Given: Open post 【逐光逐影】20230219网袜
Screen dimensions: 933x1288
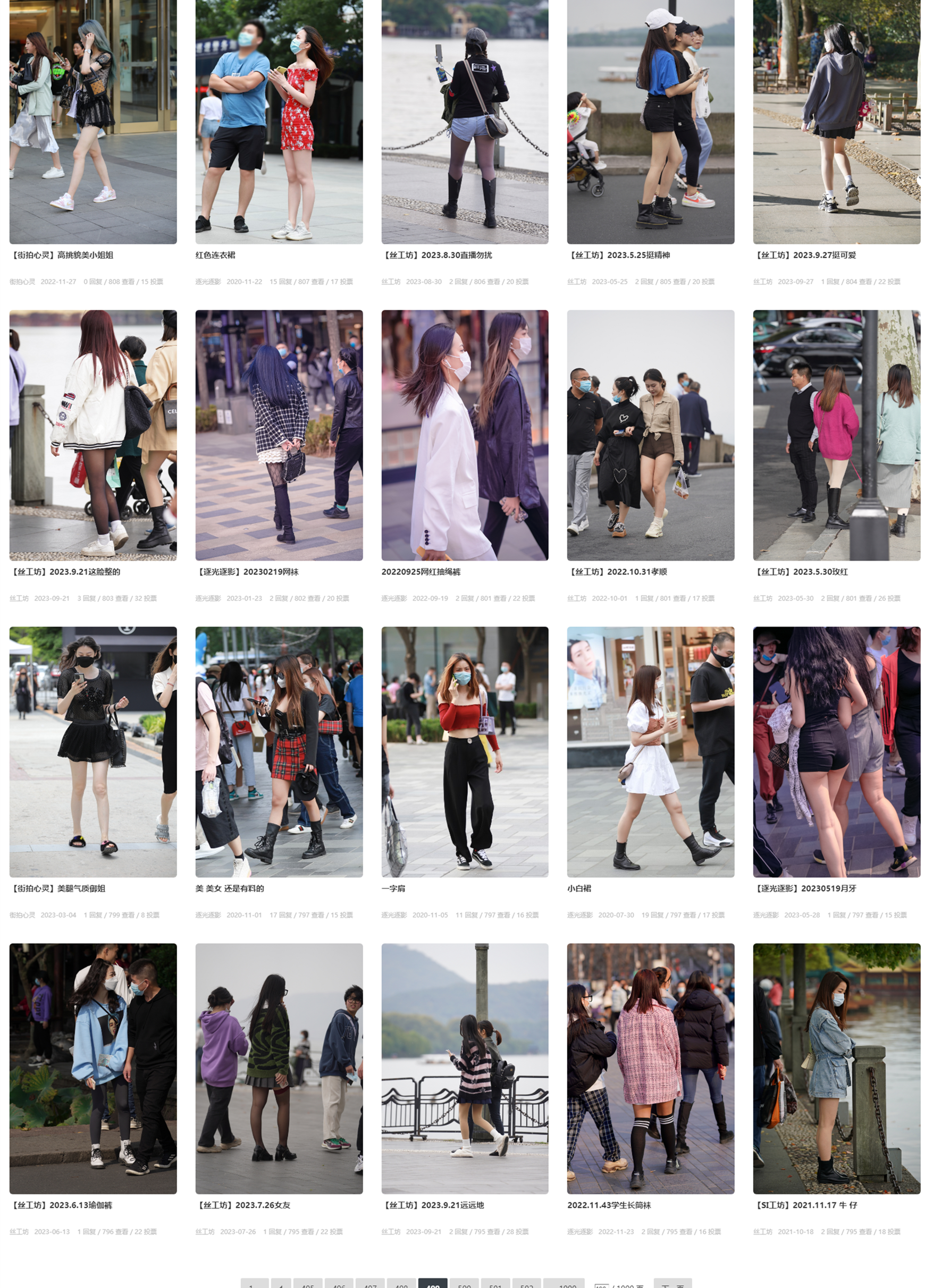Looking at the screenshot, I should (247, 571).
